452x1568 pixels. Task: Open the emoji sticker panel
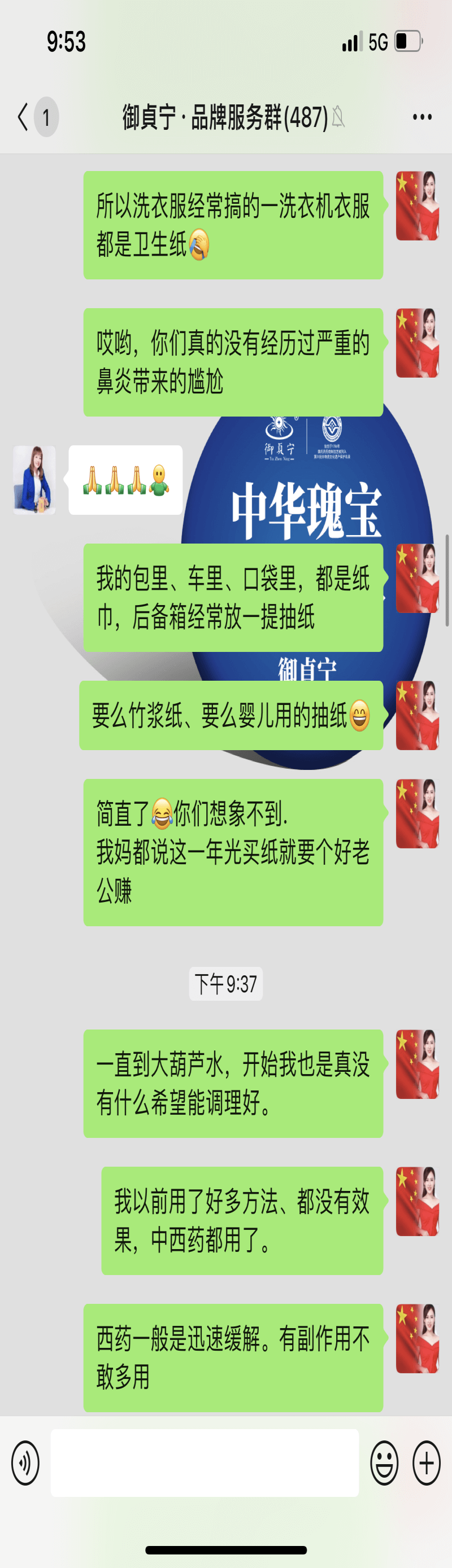coord(384,1462)
